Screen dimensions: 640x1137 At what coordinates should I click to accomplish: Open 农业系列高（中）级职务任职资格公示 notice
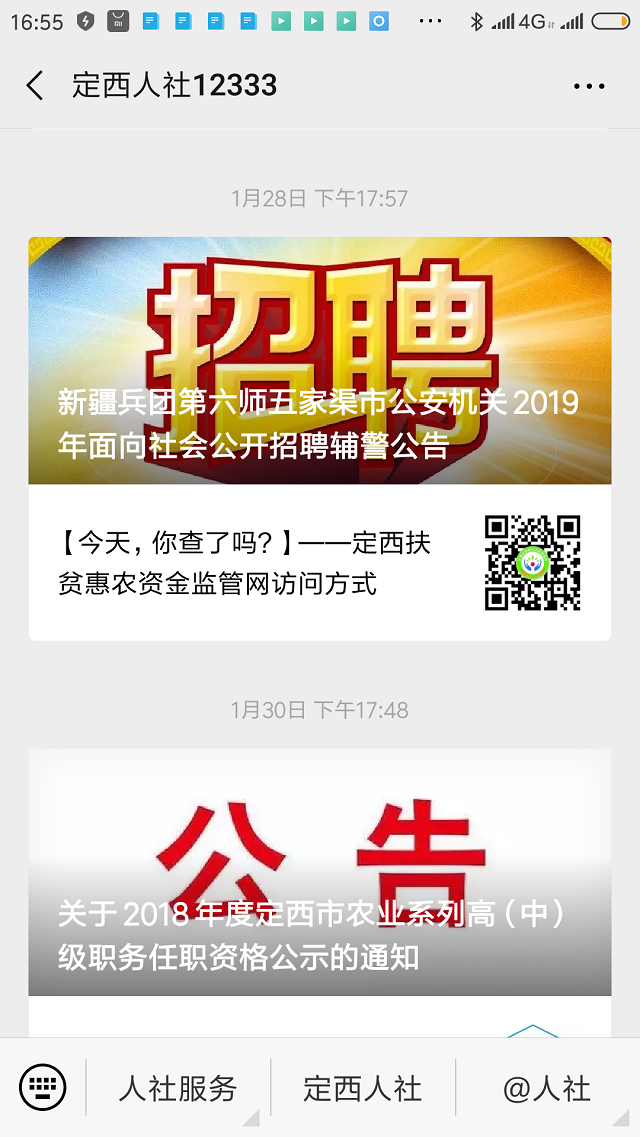[x=319, y=872]
